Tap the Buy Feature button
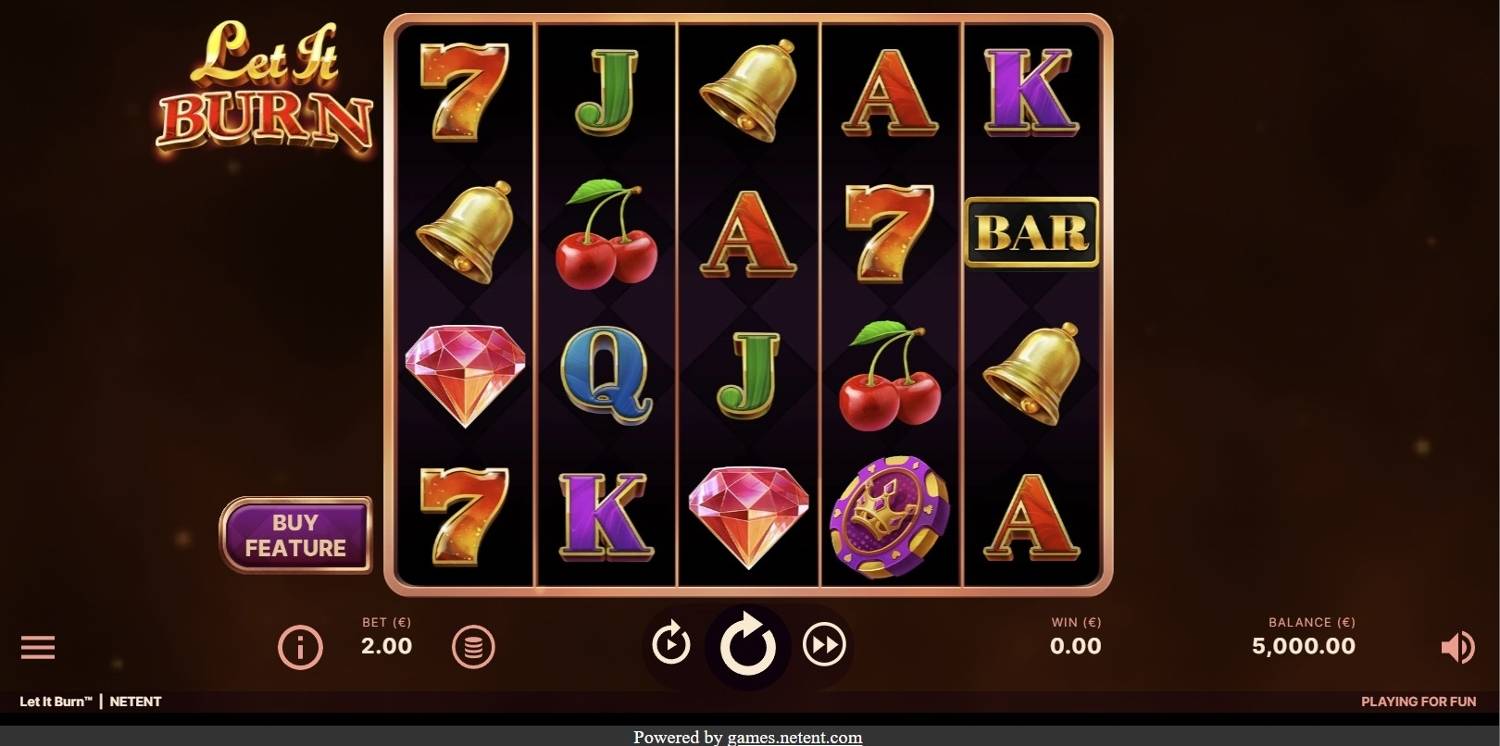1500x746 pixels. [295, 535]
